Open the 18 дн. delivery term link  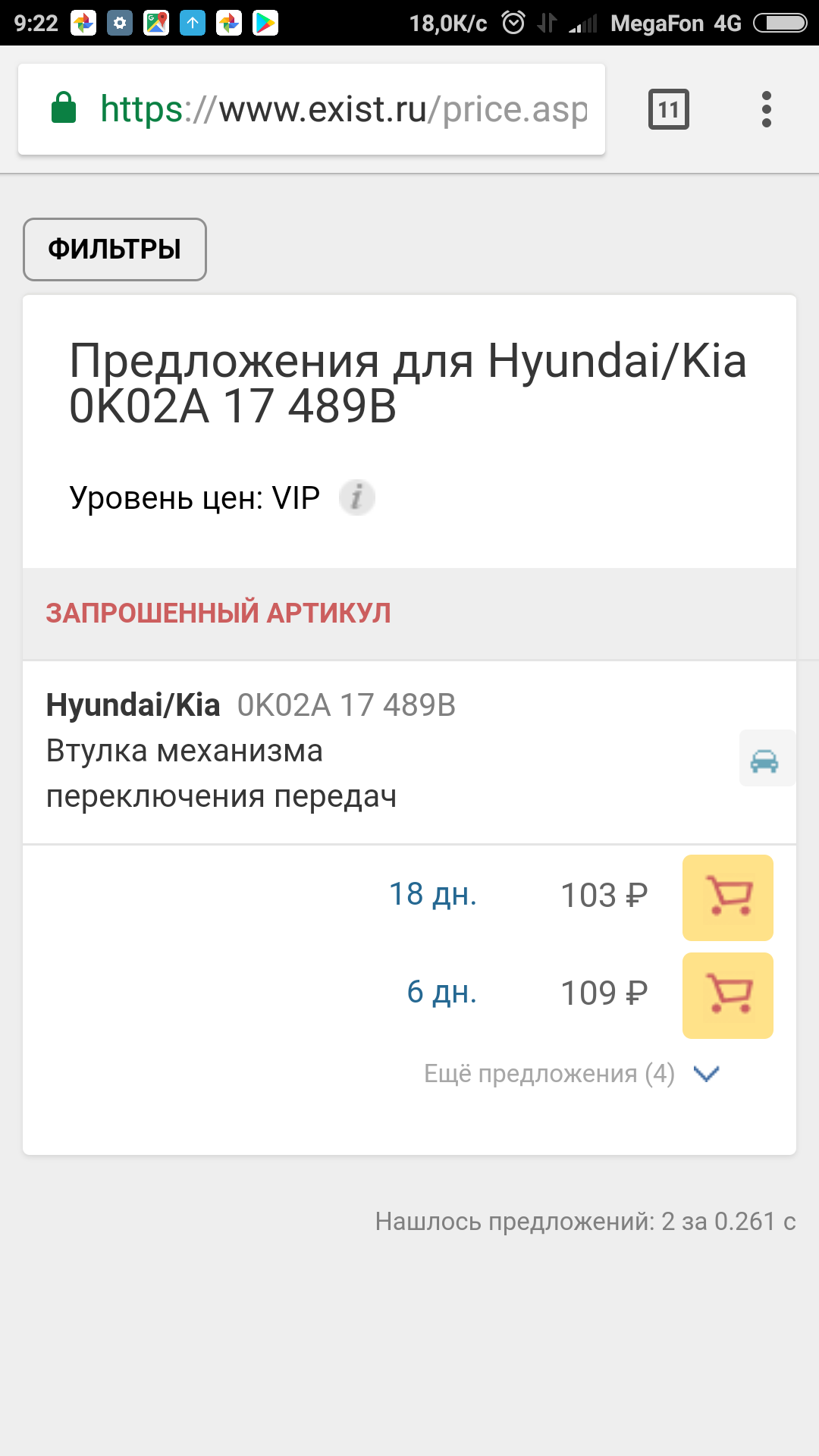432,895
